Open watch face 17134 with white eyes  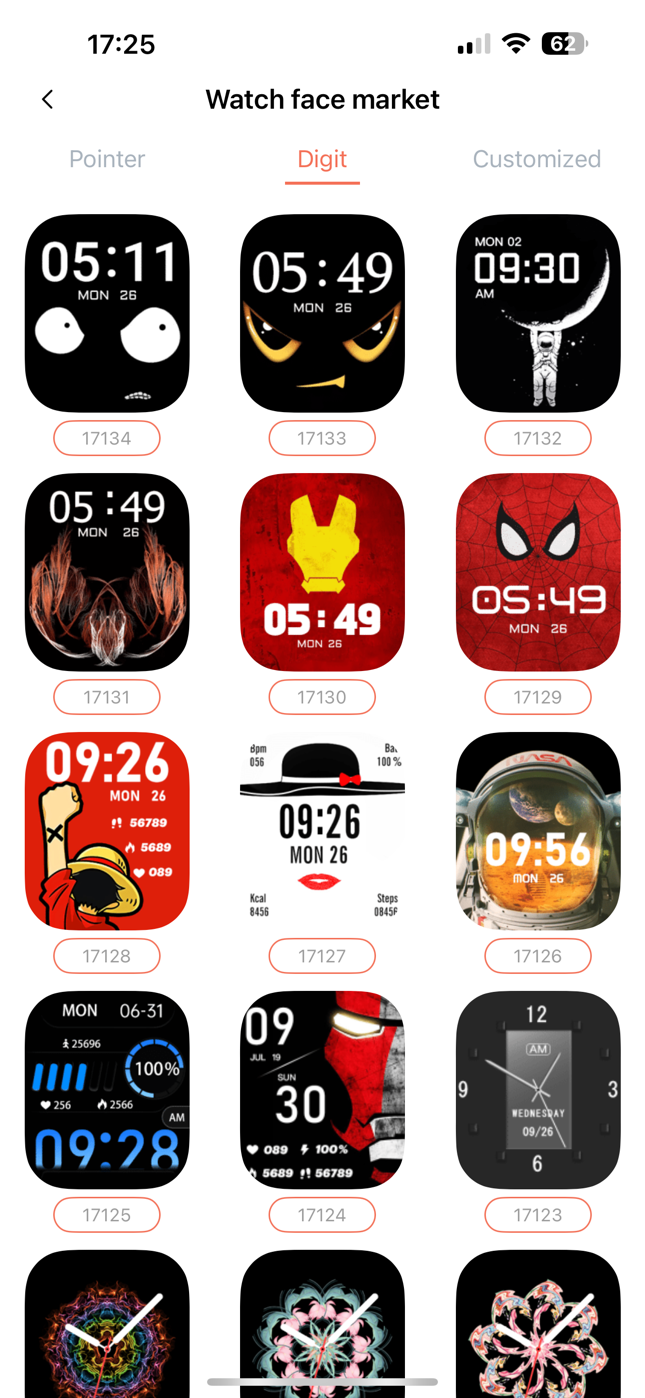(107, 313)
